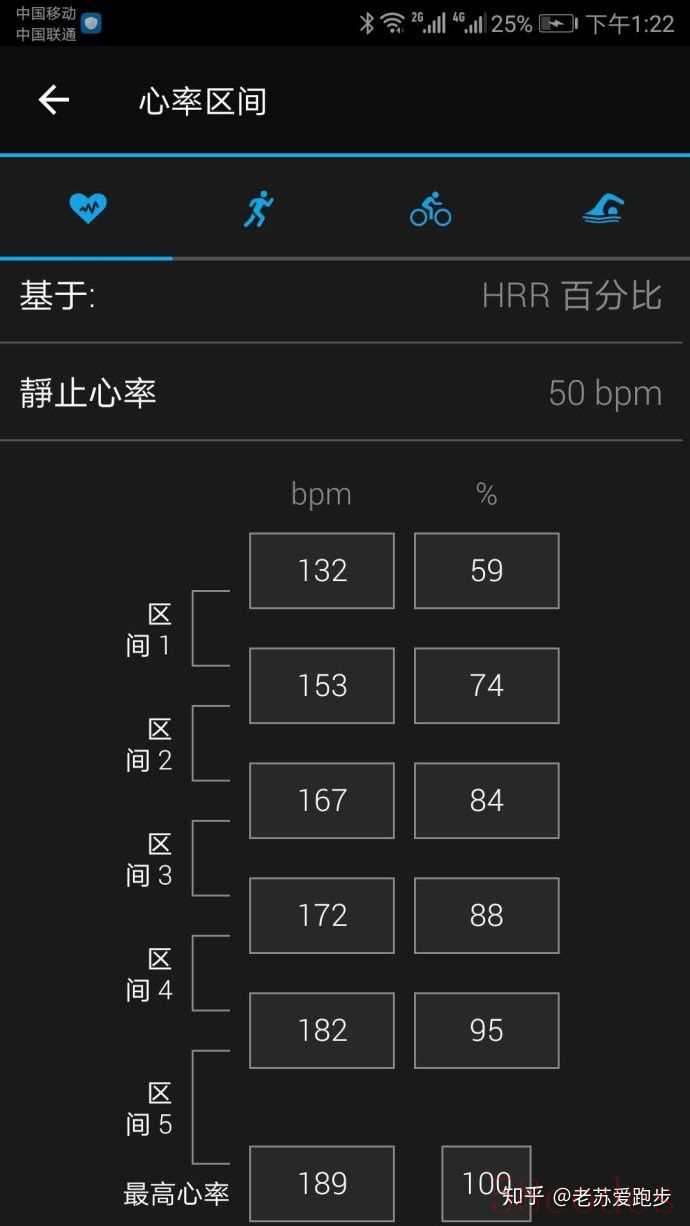Switch to the cycling heart rate tab
The image size is (690, 1226).
pos(431,210)
